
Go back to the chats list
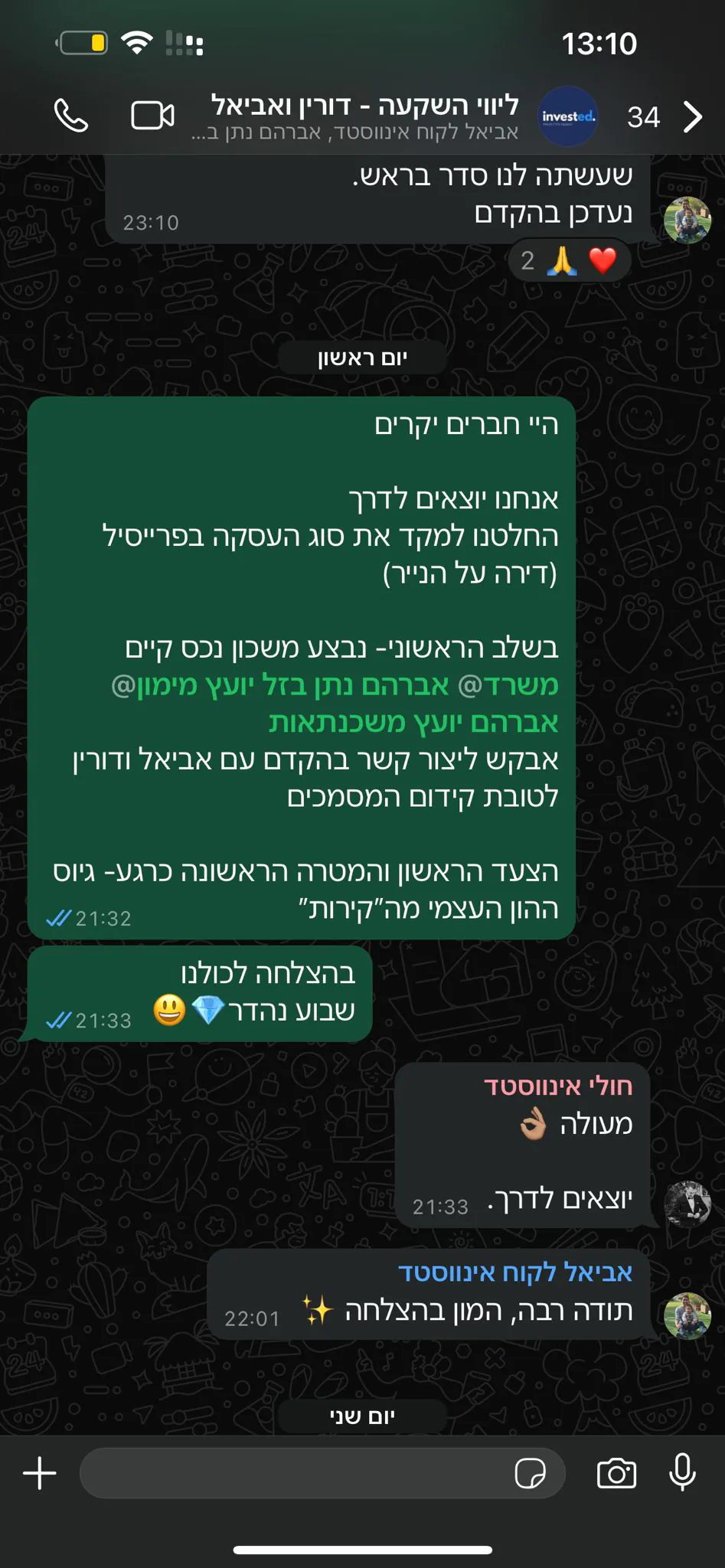click(x=692, y=117)
